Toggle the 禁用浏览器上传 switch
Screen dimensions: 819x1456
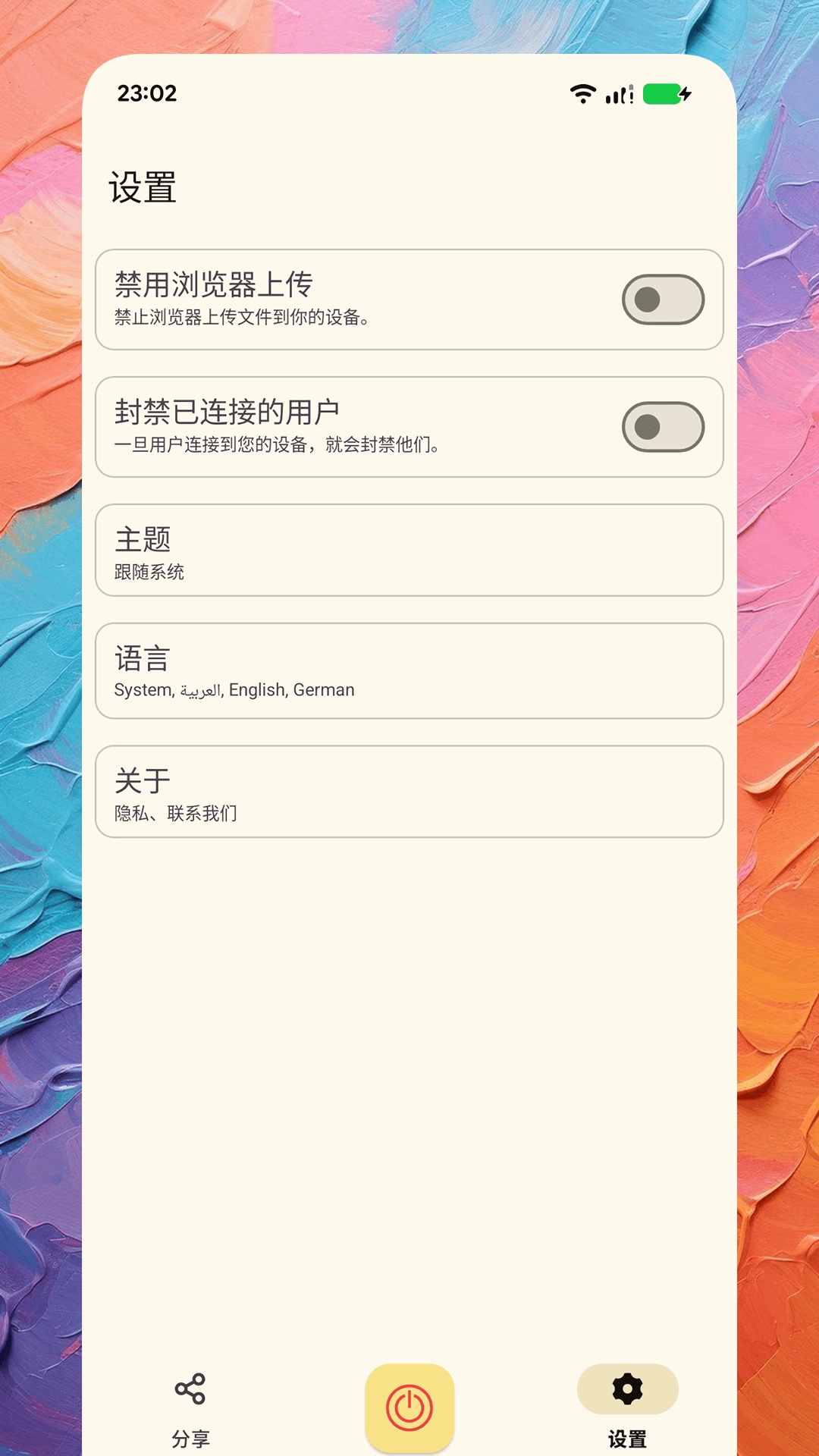(x=663, y=300)
